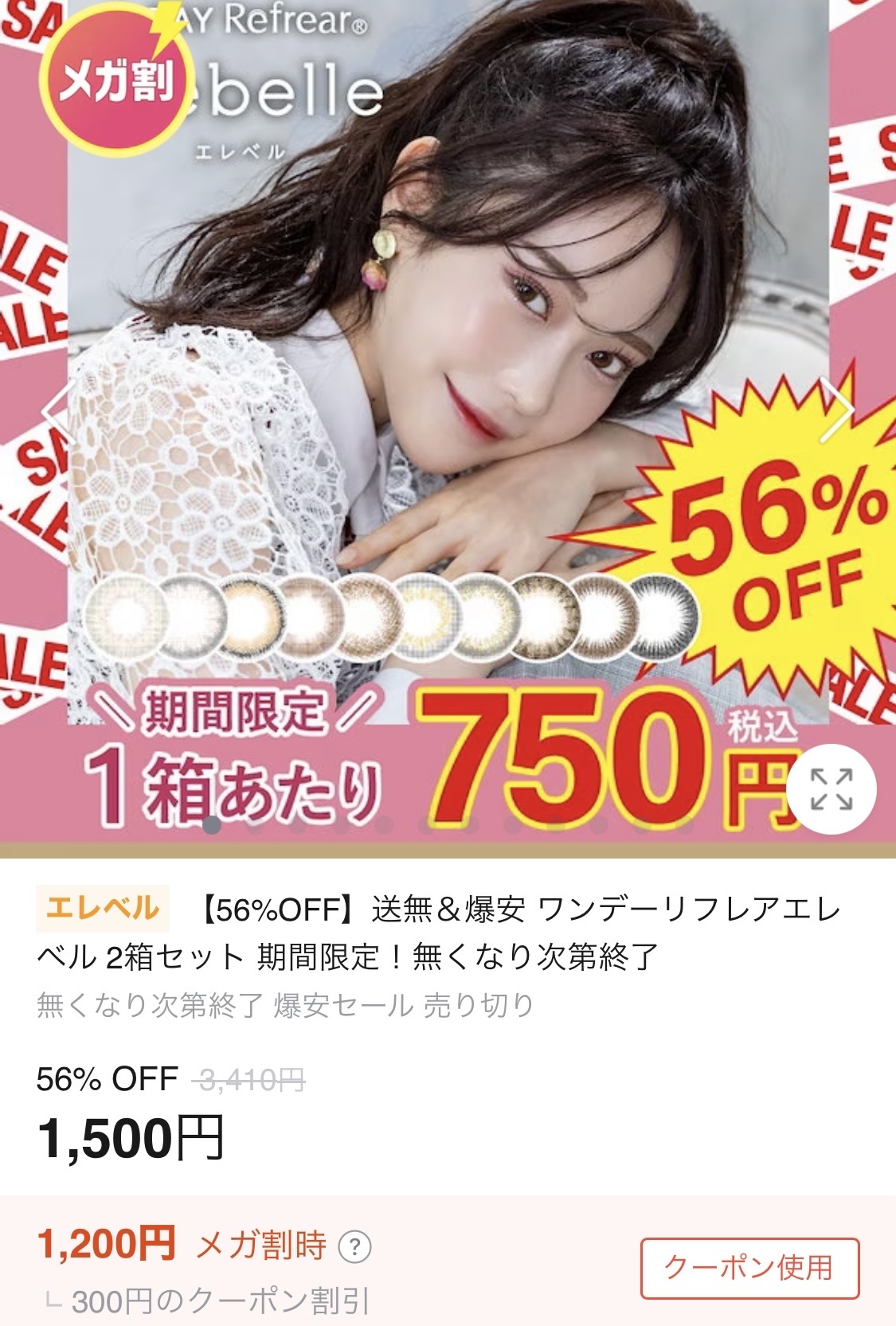Open the メガ割時 help icon
This screenshot has width=896, height=1326.
[x=355, y=1246]
